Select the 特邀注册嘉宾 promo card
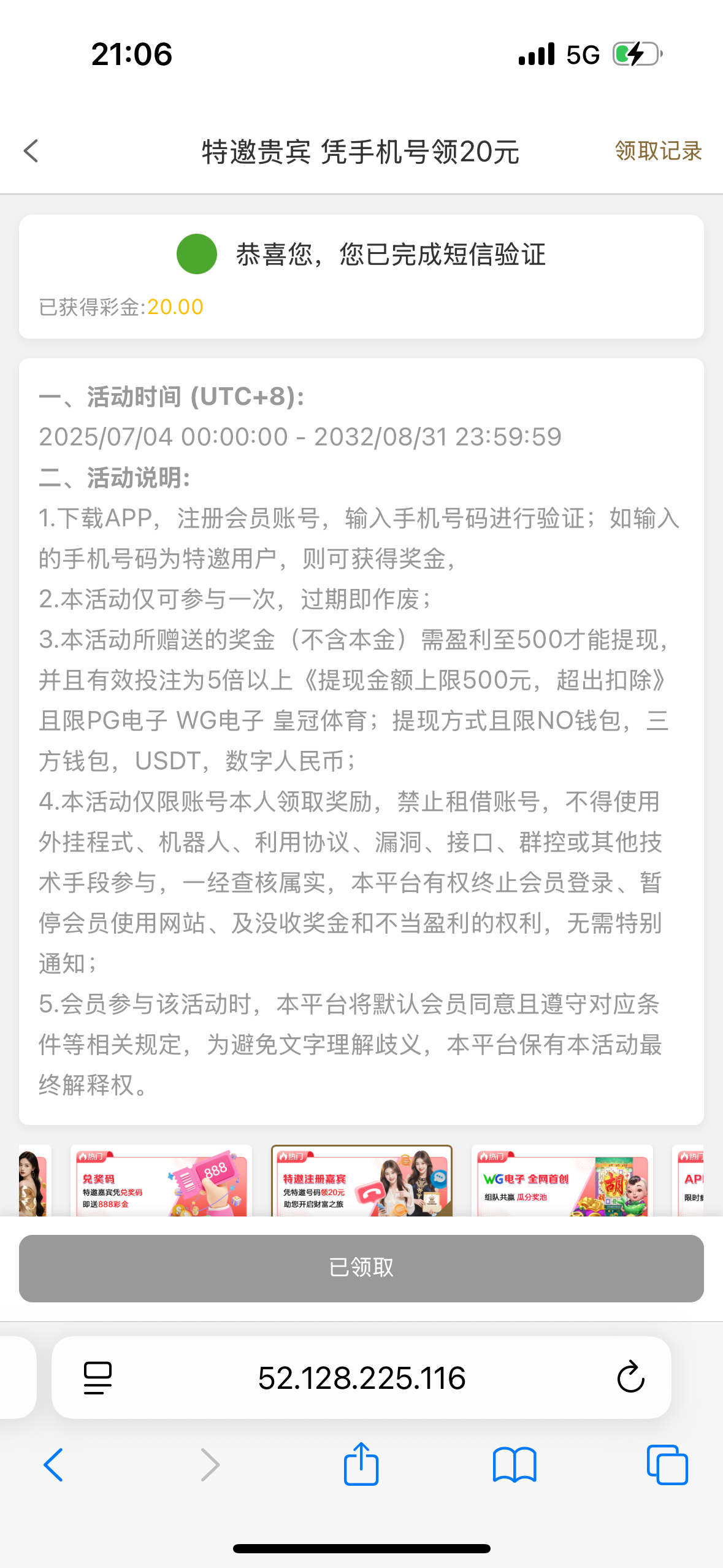 (x=362, y=1181)
